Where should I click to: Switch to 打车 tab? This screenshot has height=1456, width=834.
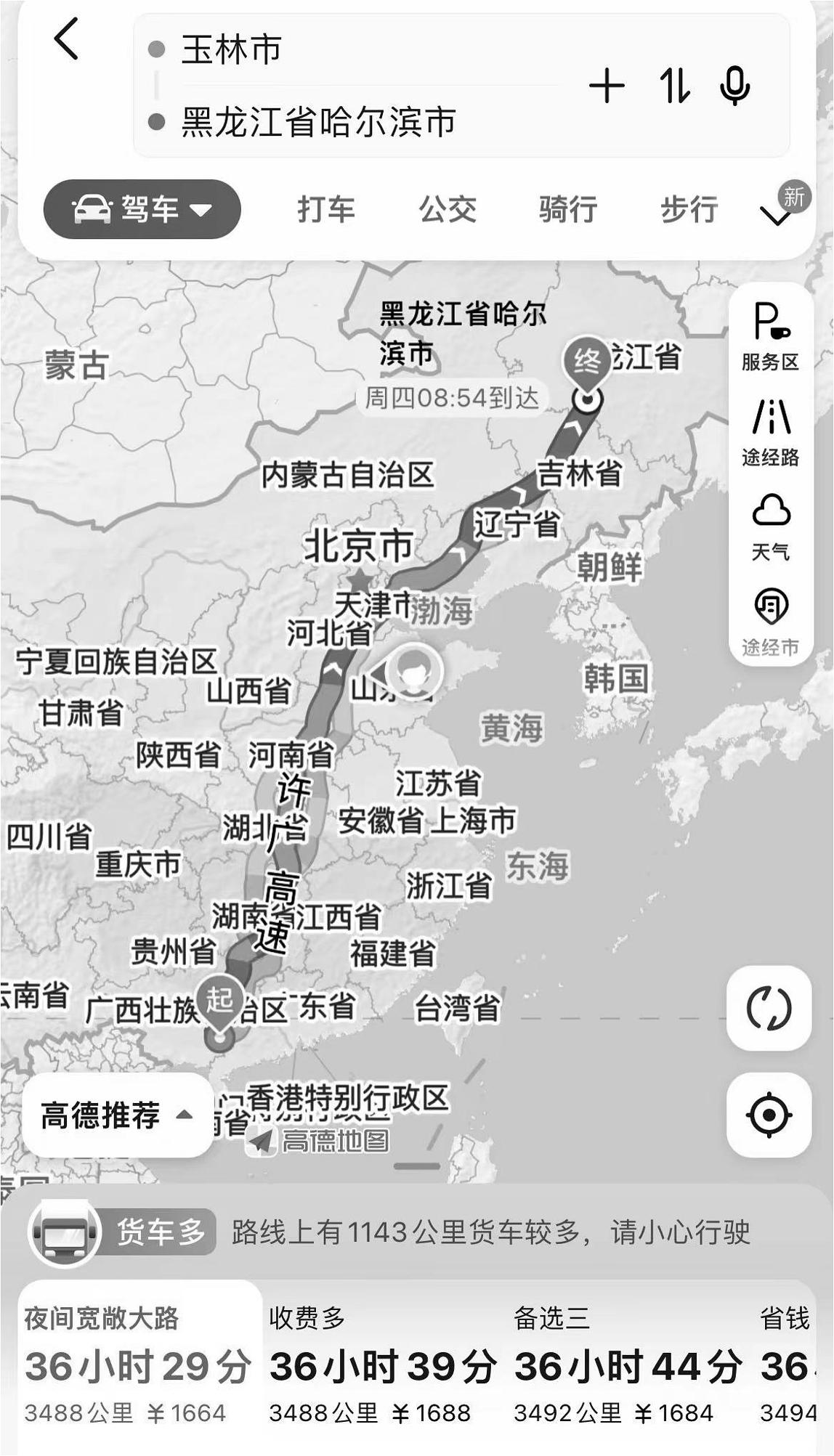pyautogui.click(x=326, y=210)
